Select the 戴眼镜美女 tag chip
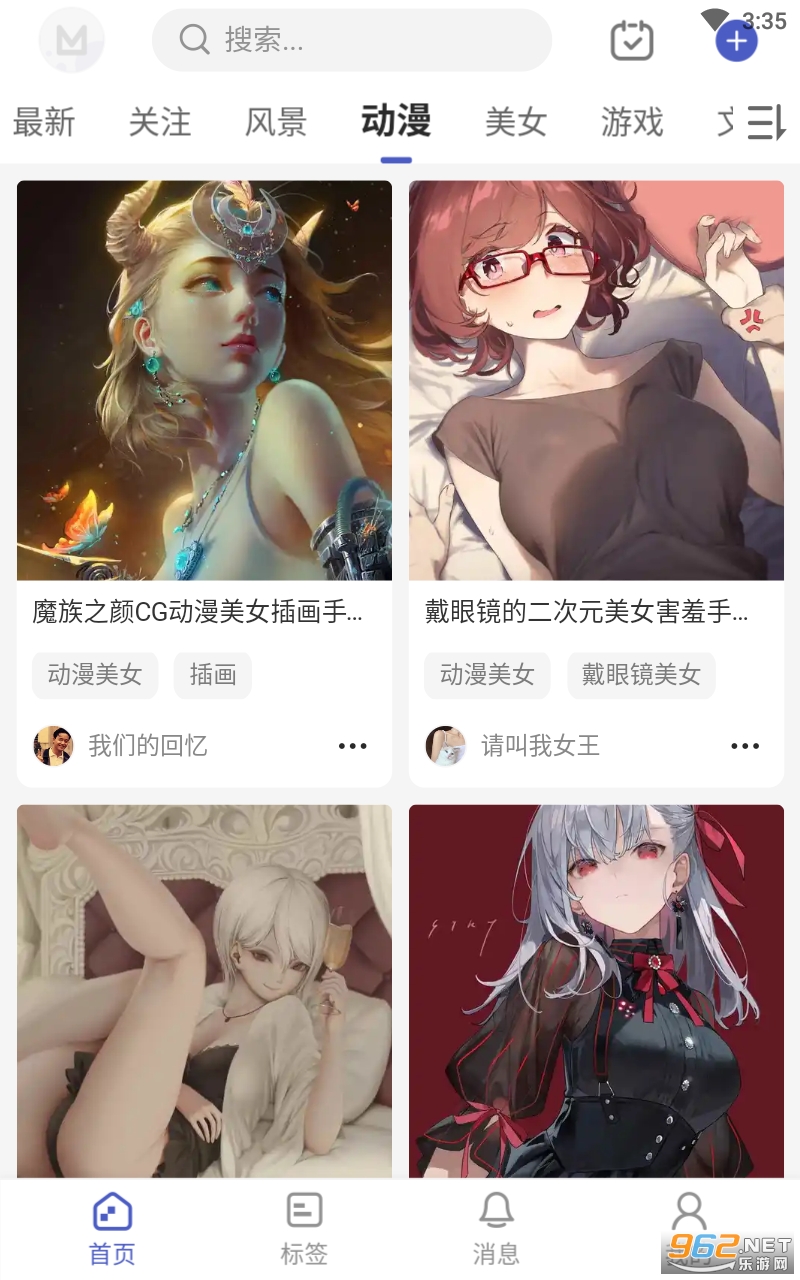The width and height of the screenshot is (800, 1280). [x=641, y=675]
